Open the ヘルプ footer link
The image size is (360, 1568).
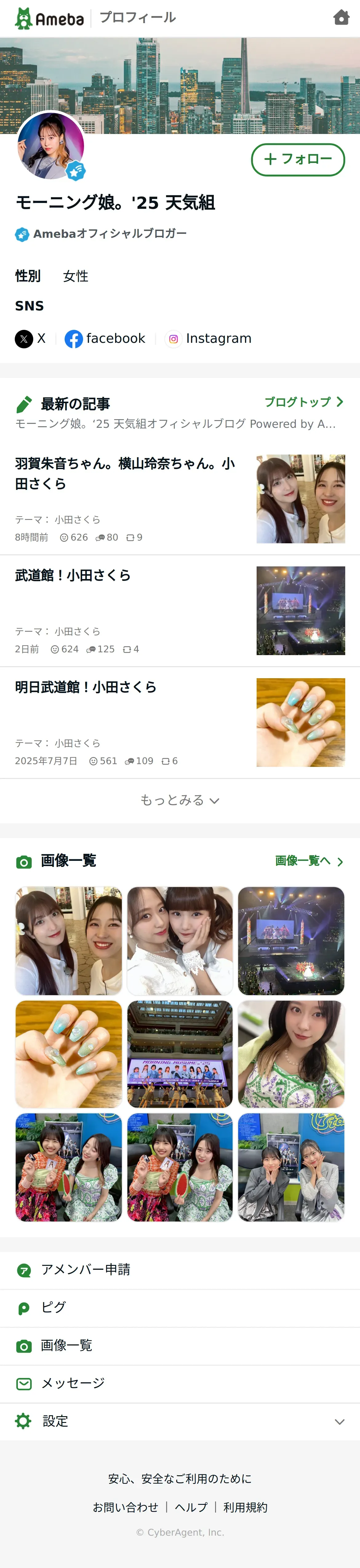click(x=191, y=1507)
